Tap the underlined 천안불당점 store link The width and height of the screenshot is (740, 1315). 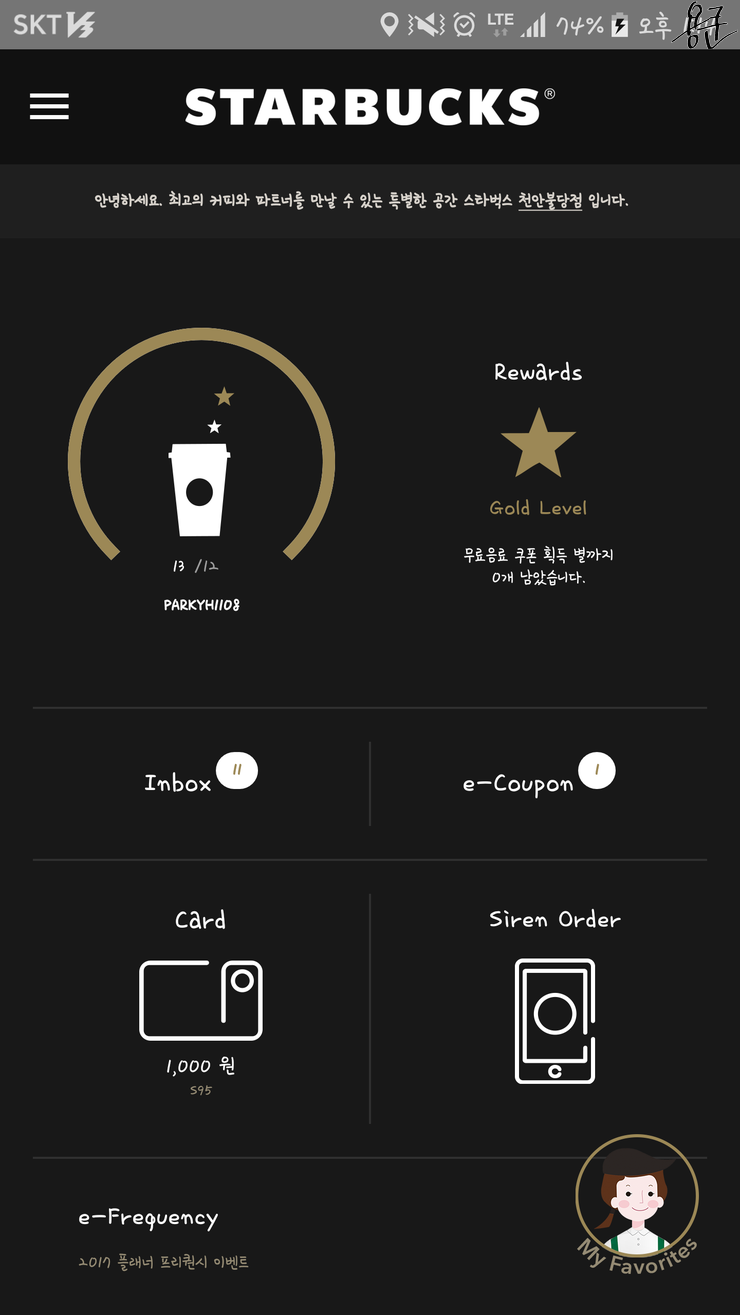[x=549, y=201]
